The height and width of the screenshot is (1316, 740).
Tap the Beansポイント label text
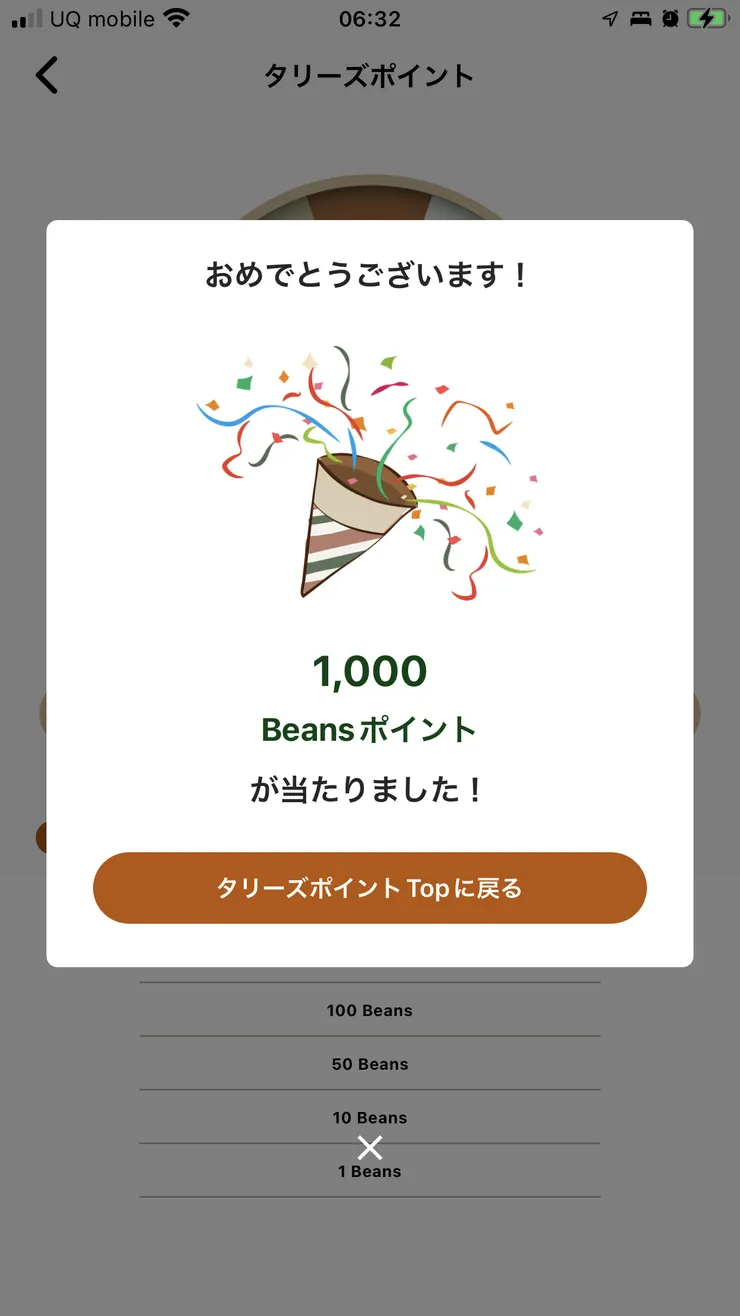click(370, 730)
